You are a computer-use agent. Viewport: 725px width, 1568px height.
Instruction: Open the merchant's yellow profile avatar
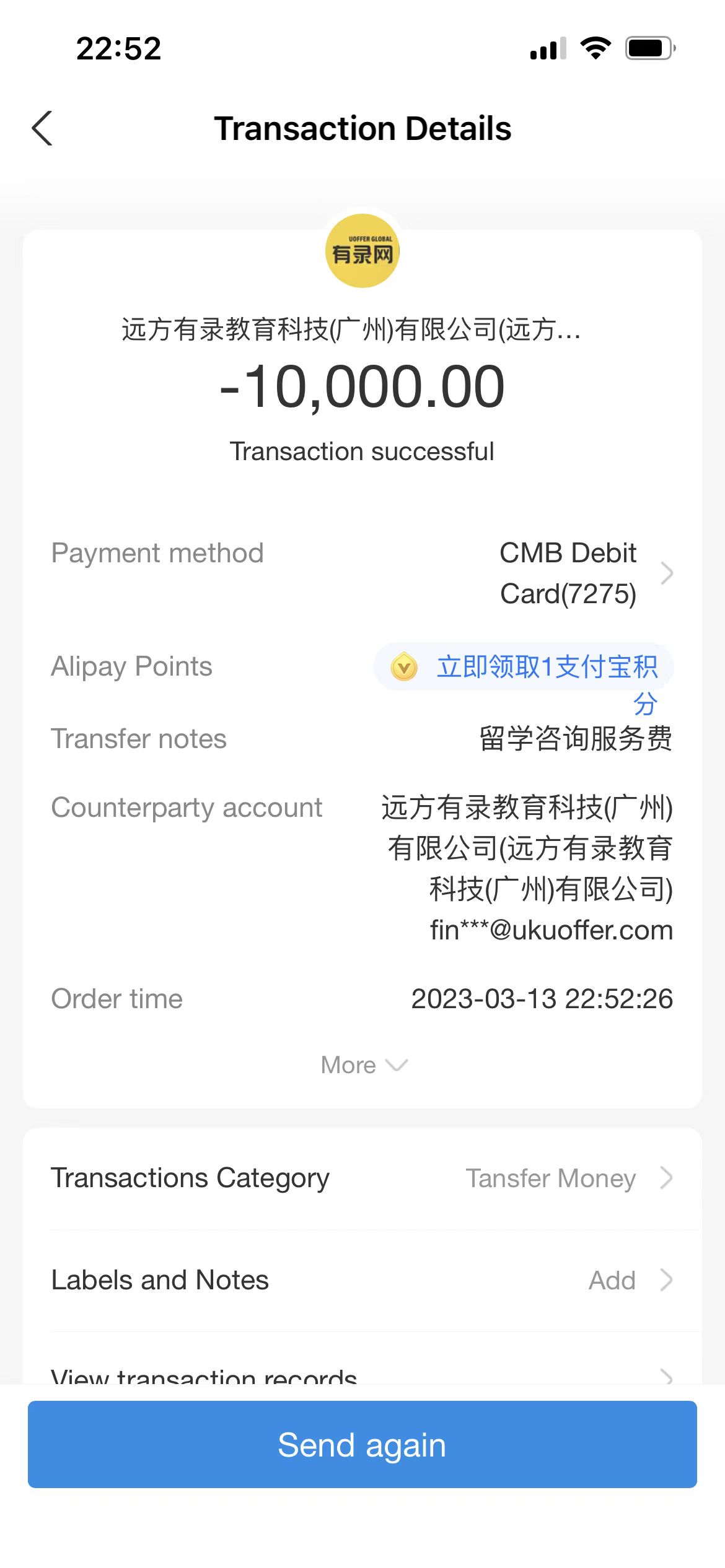coord(362,251)
